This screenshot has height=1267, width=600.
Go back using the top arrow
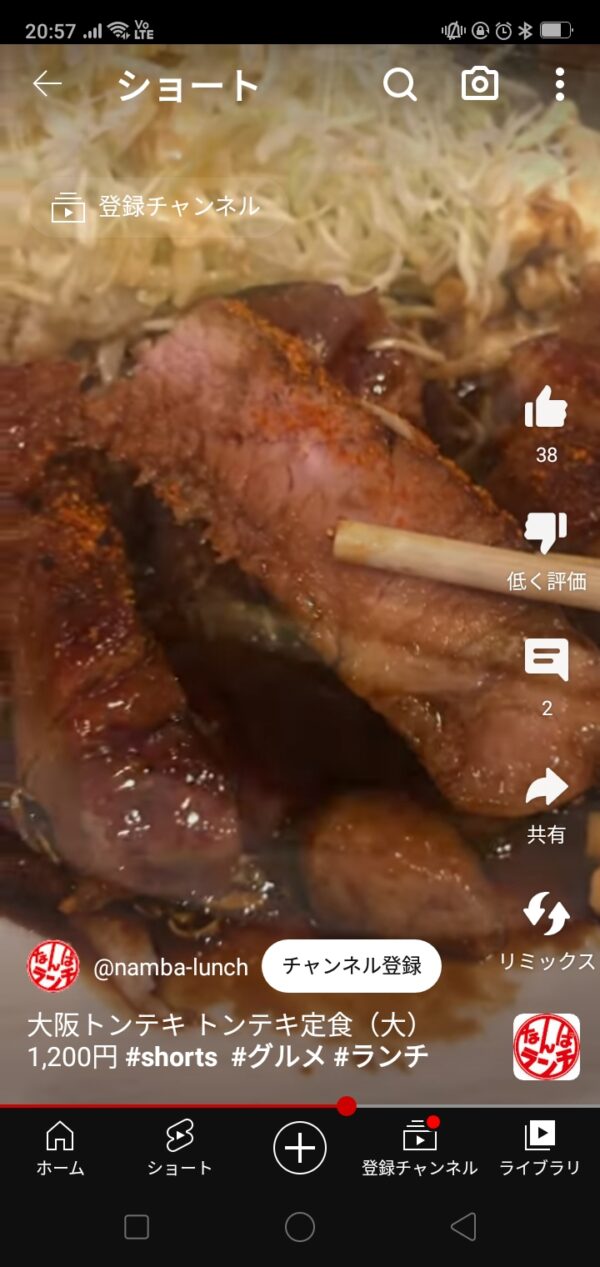(47, 85)
